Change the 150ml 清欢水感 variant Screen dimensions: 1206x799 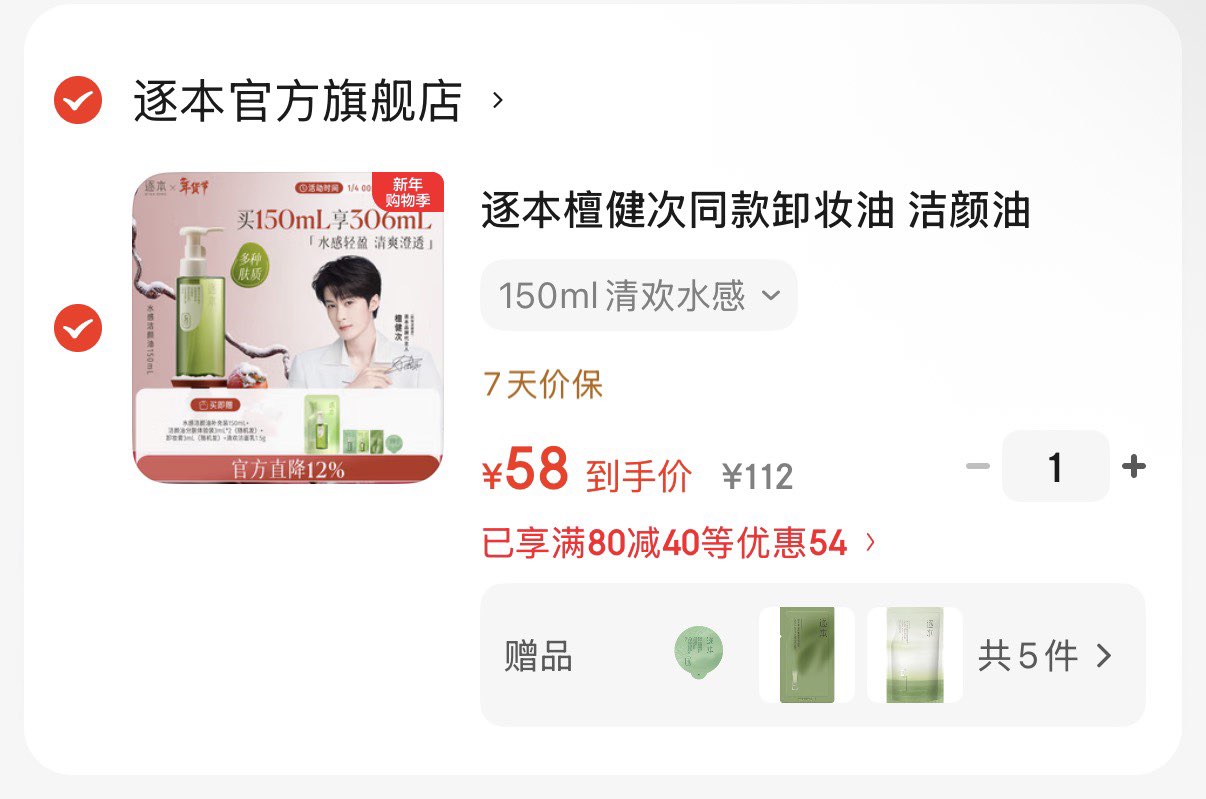point(638,296)
